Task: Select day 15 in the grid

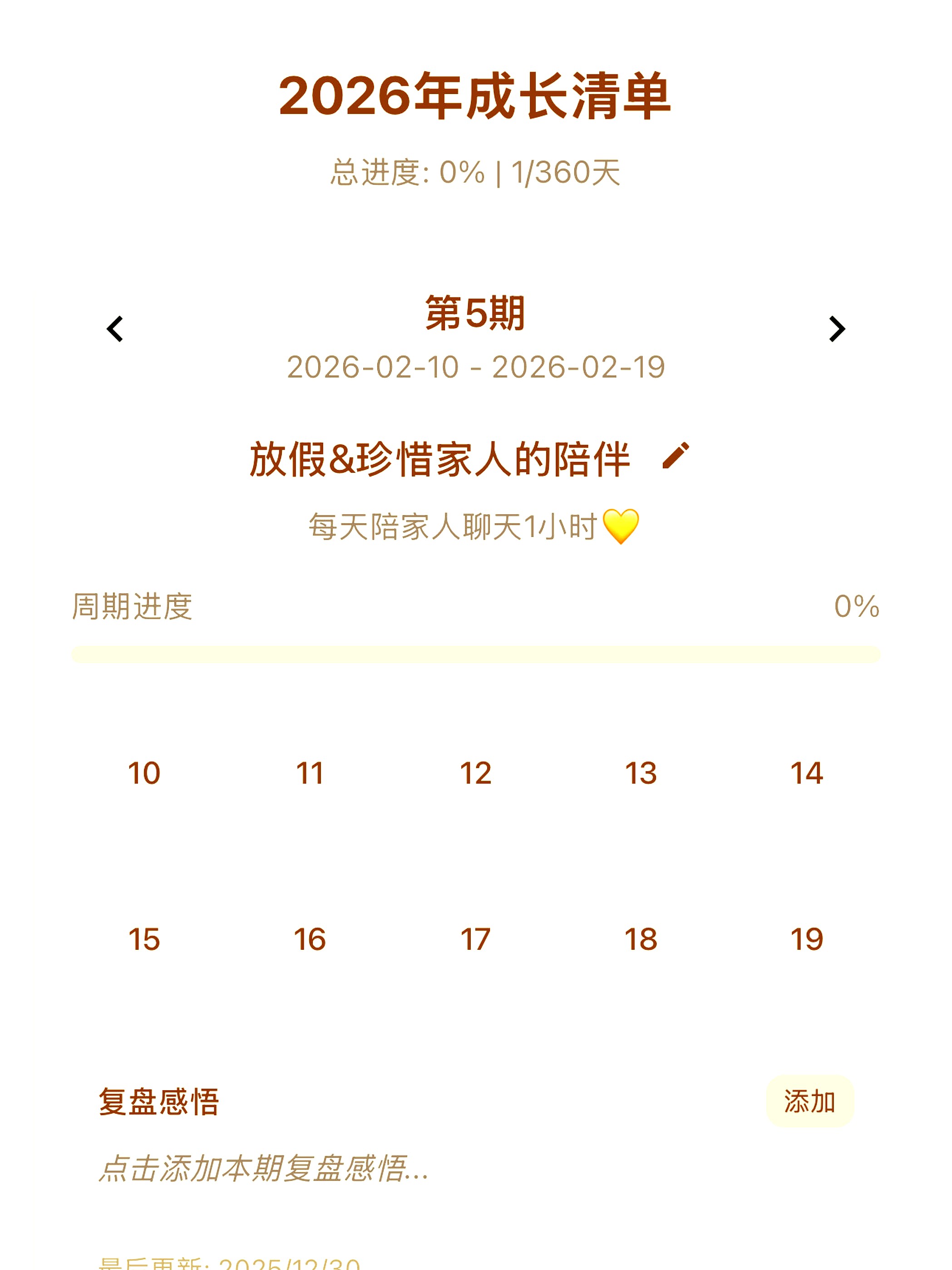Action: 144,939
